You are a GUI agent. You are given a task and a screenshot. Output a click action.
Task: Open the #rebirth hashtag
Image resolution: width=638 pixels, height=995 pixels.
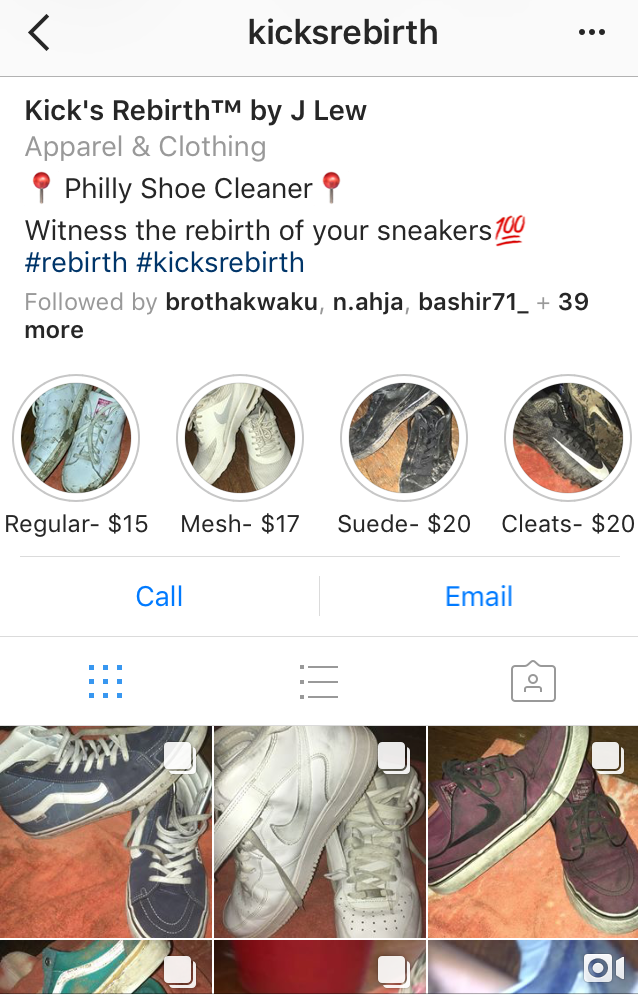tap(76, 263)
